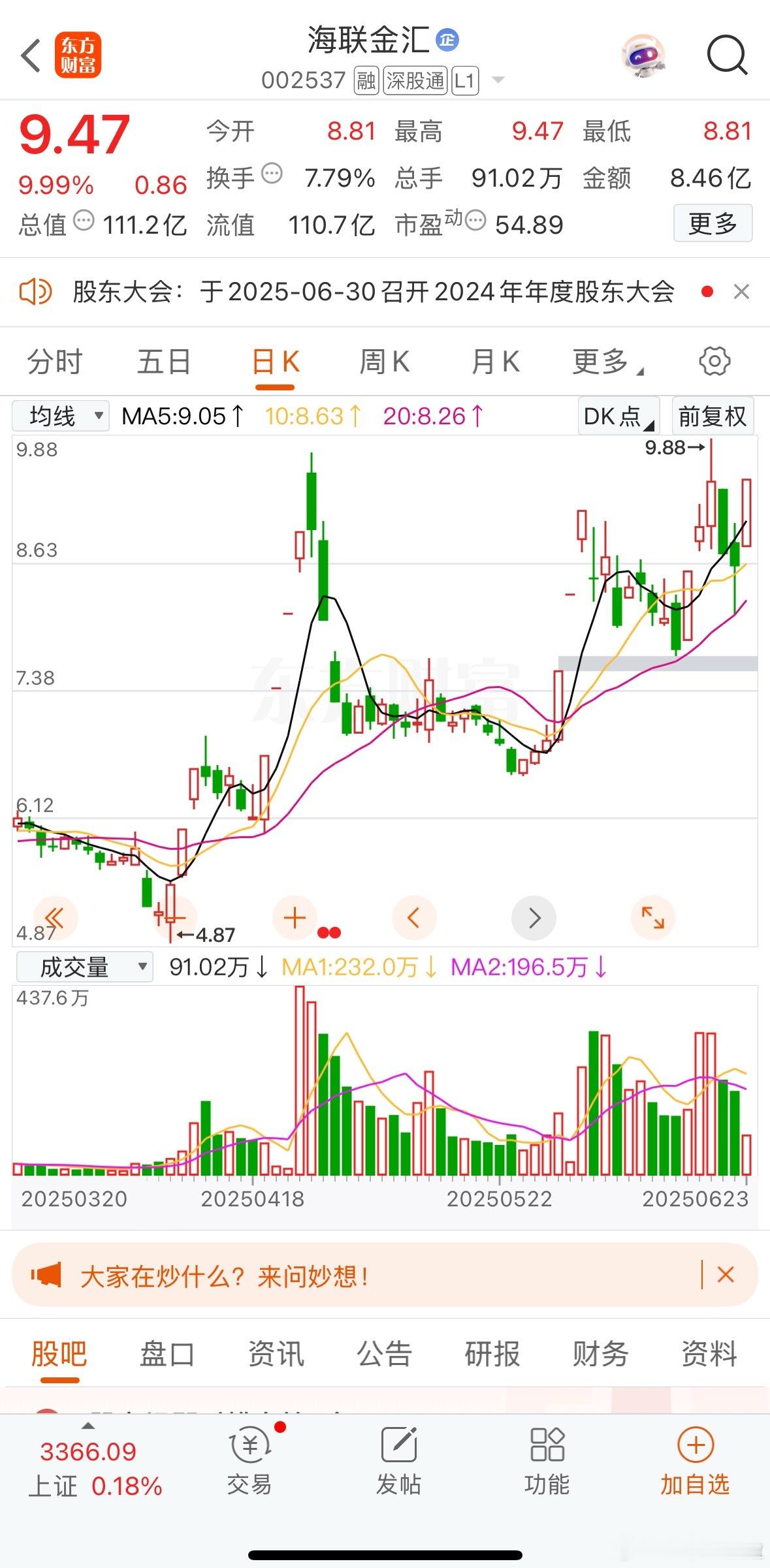The width and height of the screenshot is (770, 1568).
Task: Expand the 成交量 indicator dropdown
Action: [x=85, y=967]
